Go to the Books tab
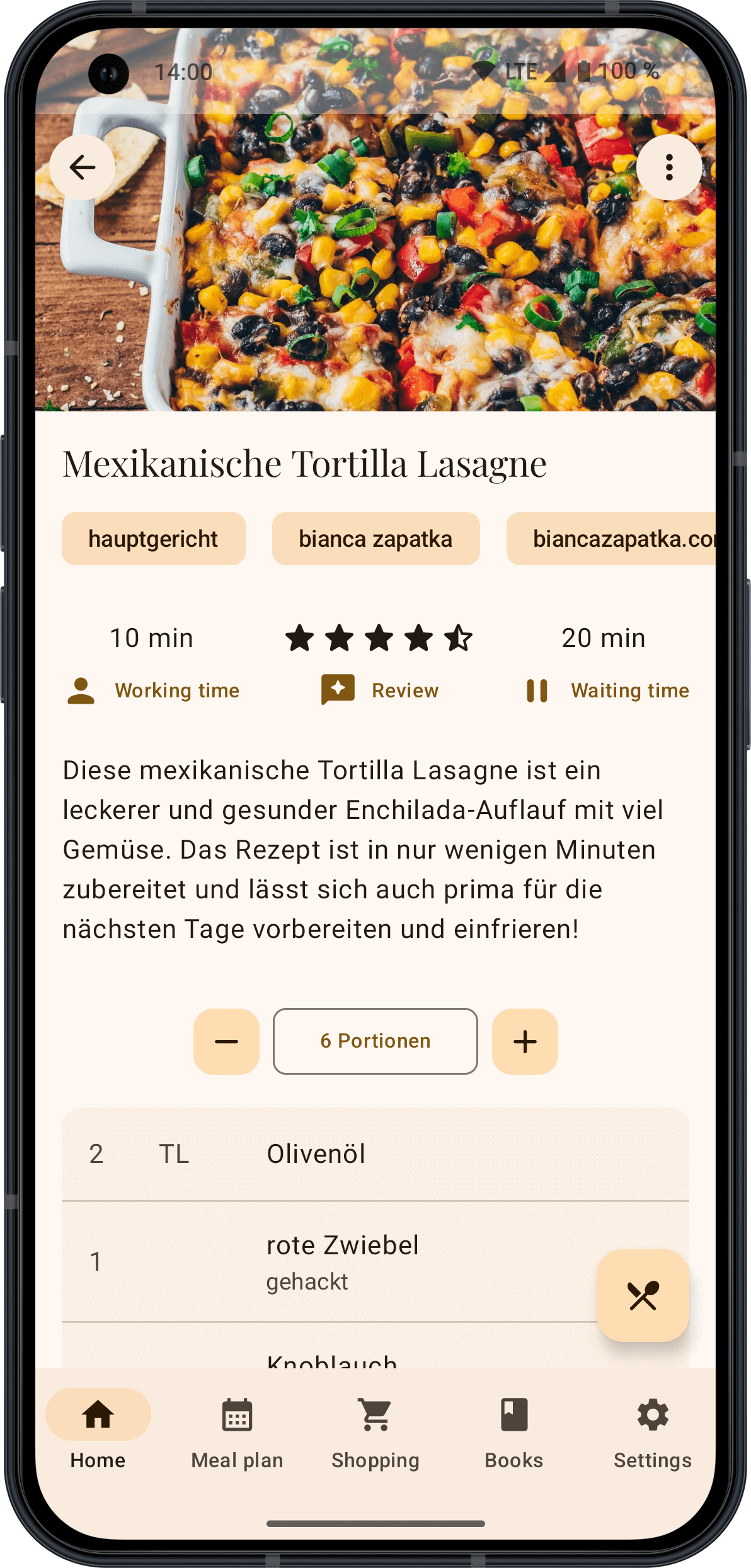 coord(514,1430)
